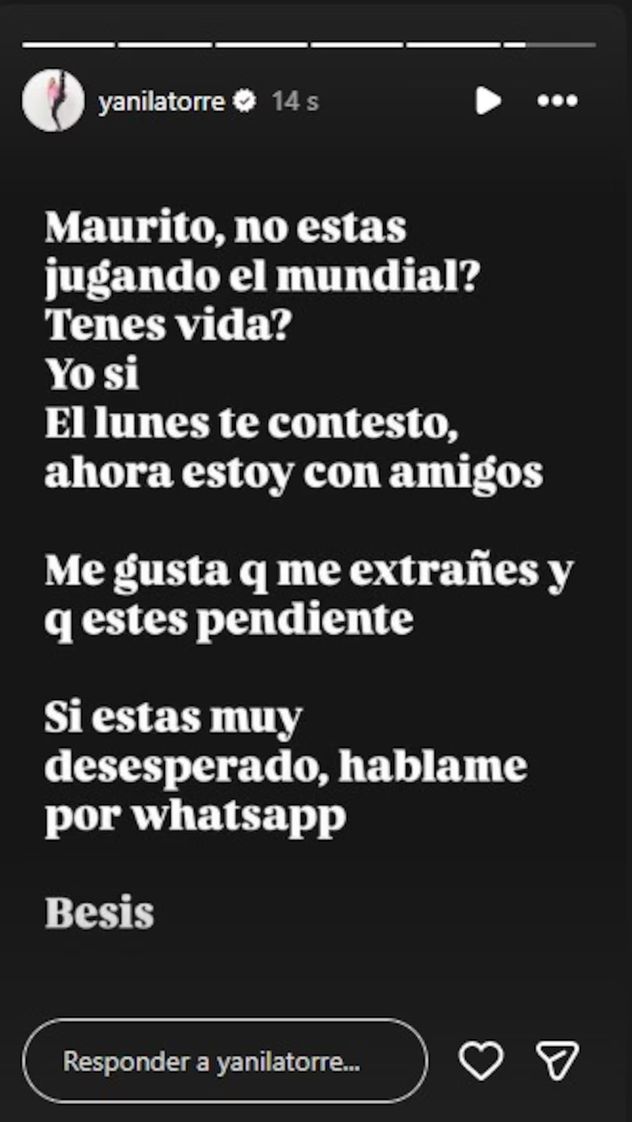Tap the Responder a yanilatorre field
Image resolution: width=632 pixels, height=1122 pixels.
[225, 1060]
